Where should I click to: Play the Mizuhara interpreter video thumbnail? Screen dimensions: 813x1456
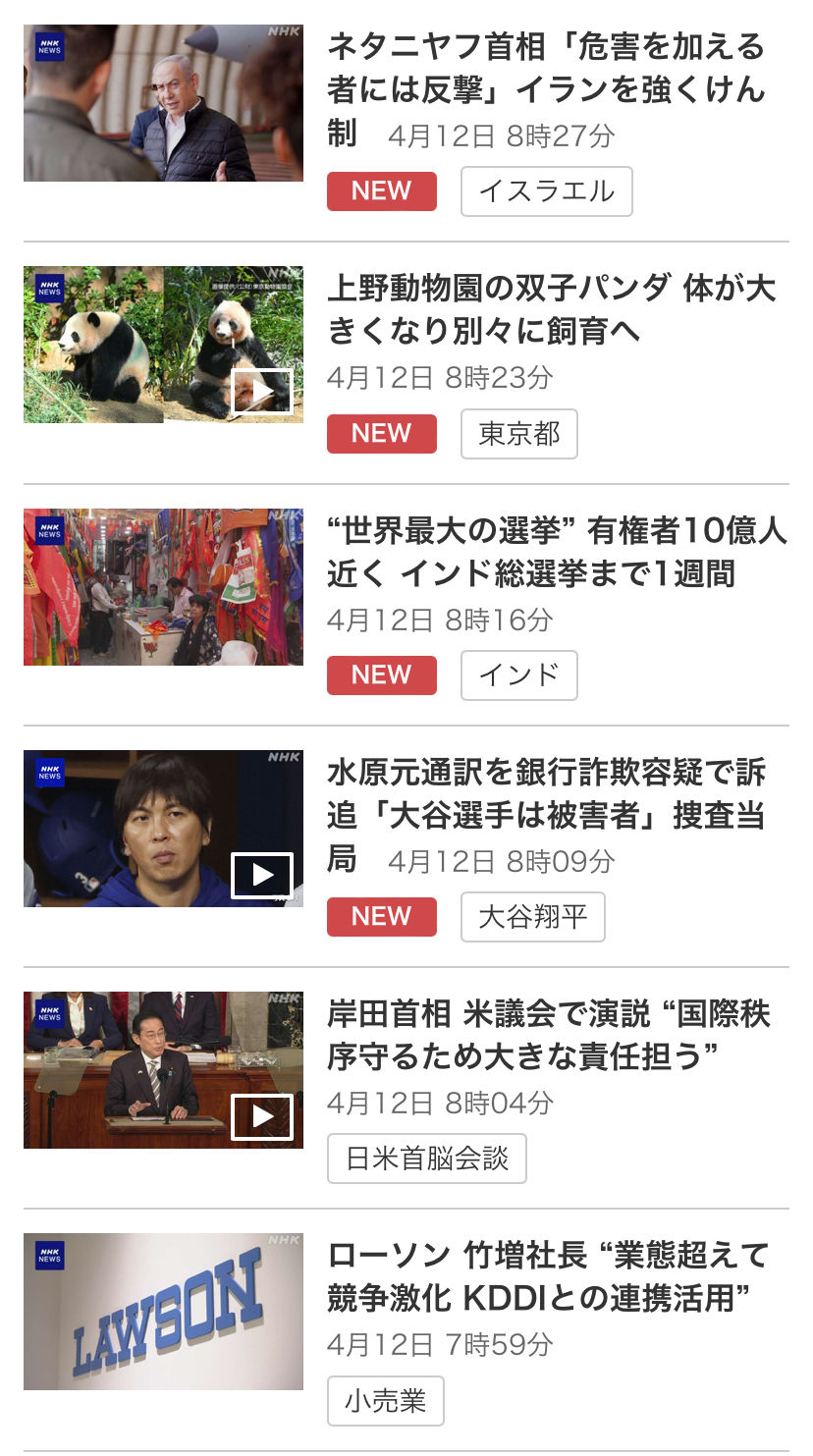pos(261,875)
